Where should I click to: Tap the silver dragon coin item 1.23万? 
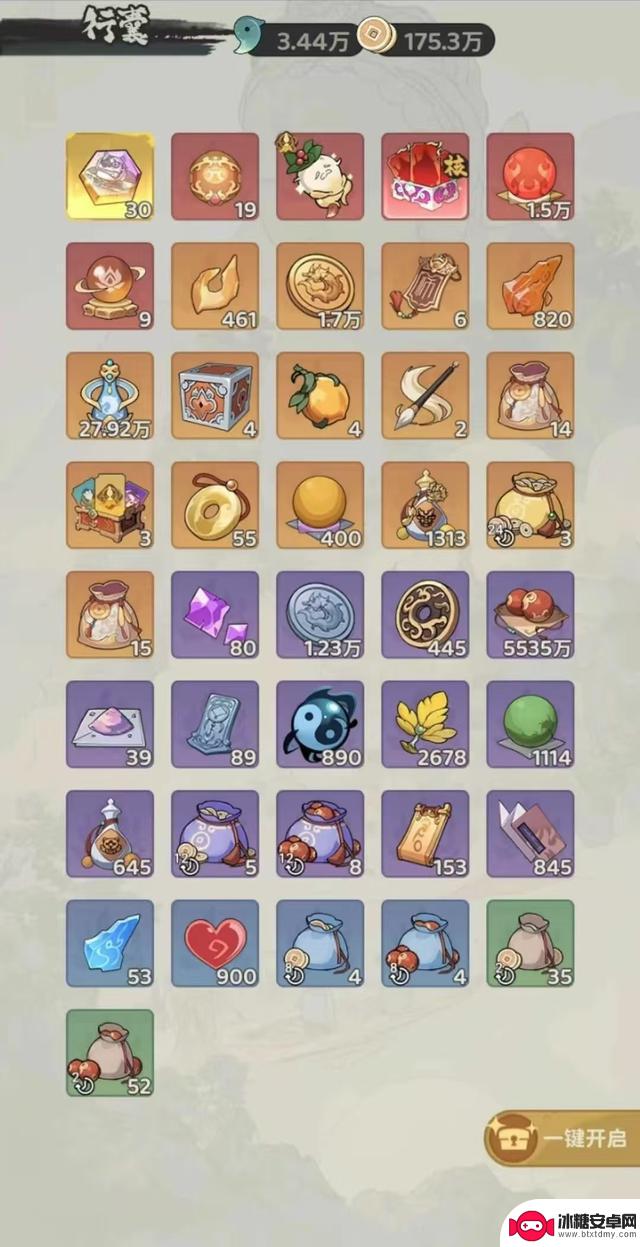[x=320, y=614]
